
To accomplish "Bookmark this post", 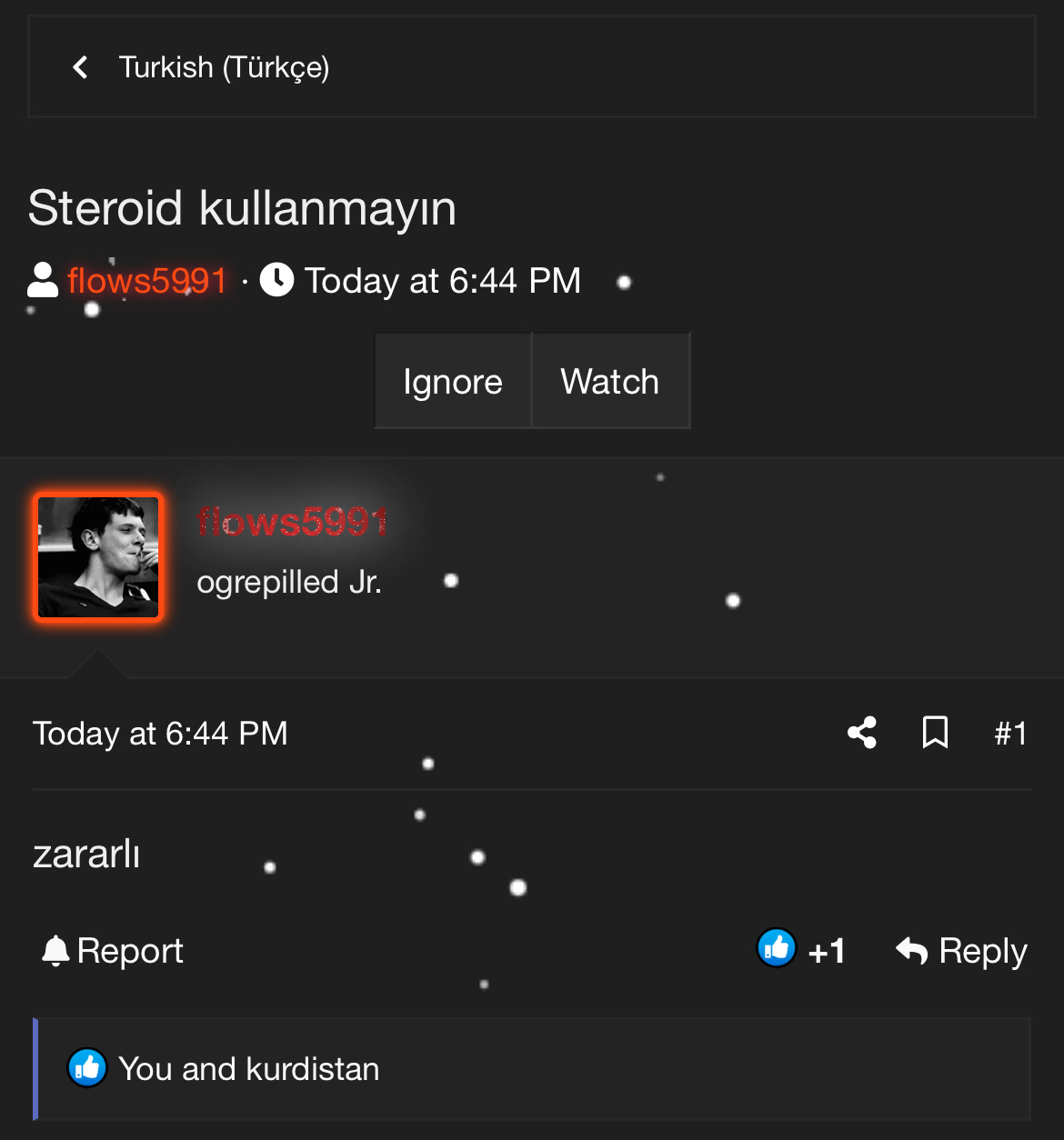I will pos(935,733).
